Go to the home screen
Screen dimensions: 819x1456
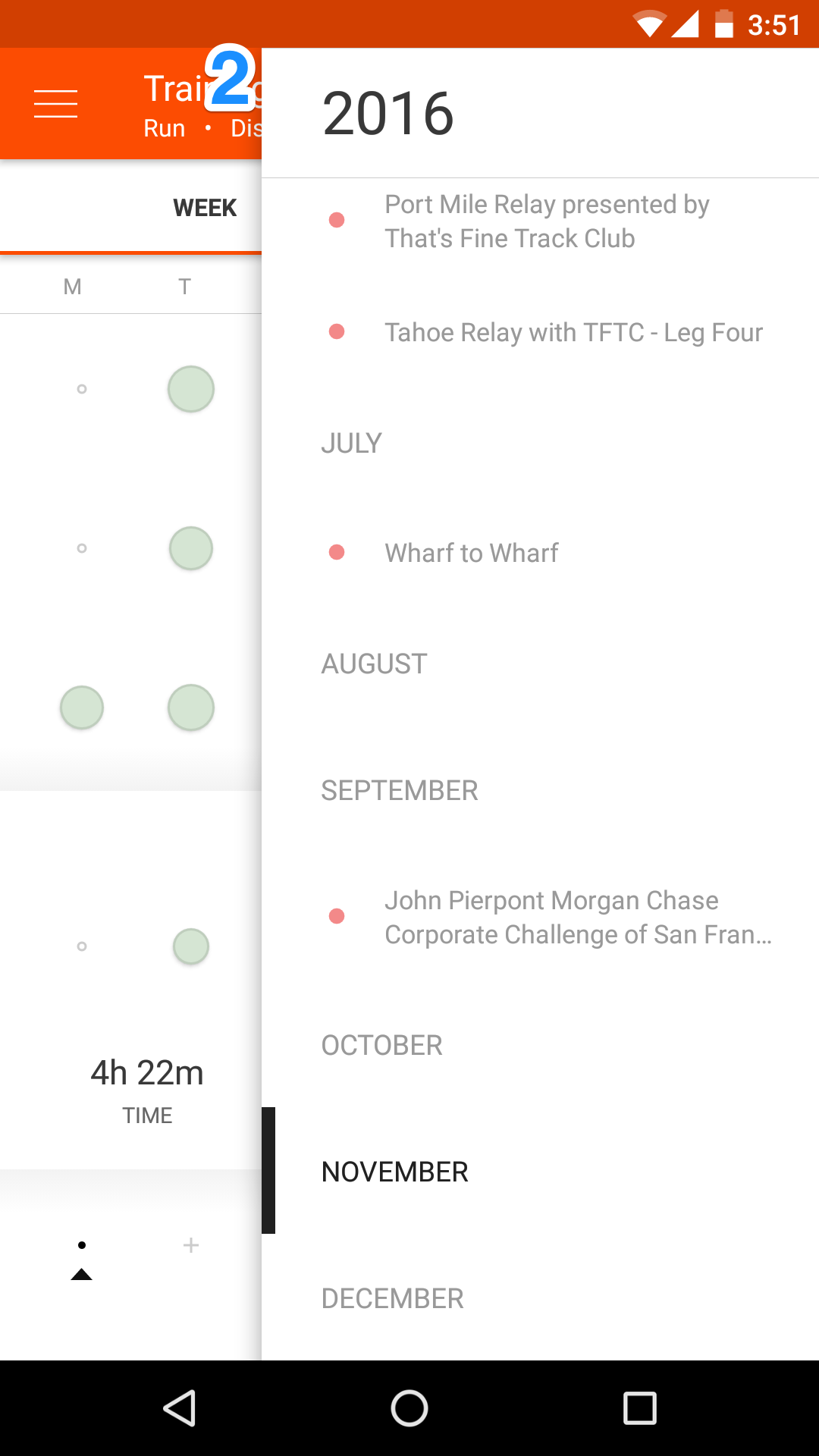[409, 1408]
